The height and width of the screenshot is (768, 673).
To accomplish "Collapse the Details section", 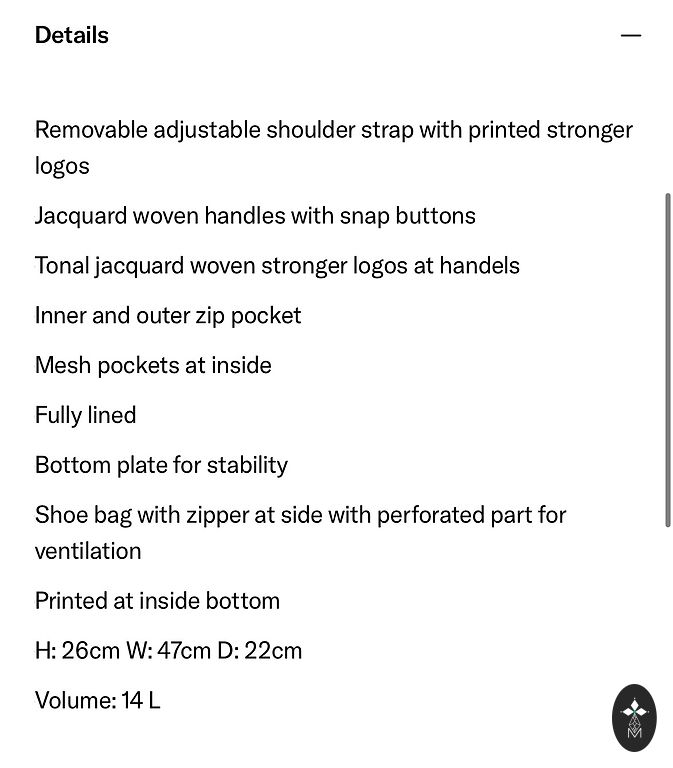I will [x=630, y=35].
